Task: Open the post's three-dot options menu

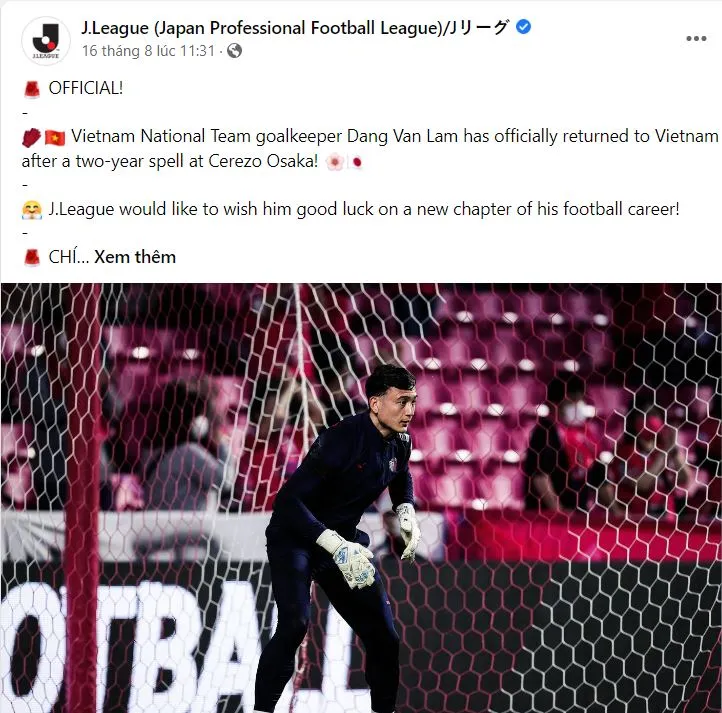Action: coord(695,39)
